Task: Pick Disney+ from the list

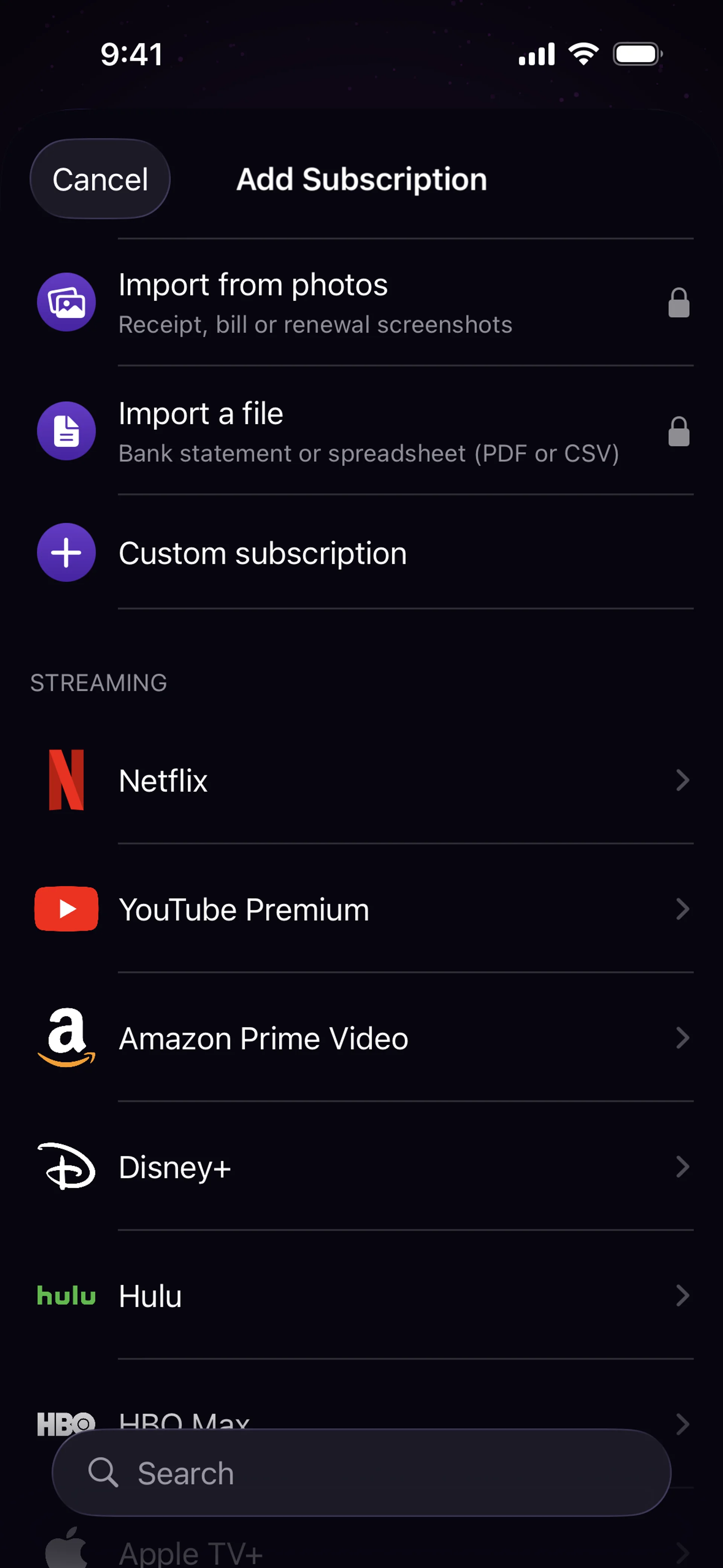Action: click(361, 1167)
